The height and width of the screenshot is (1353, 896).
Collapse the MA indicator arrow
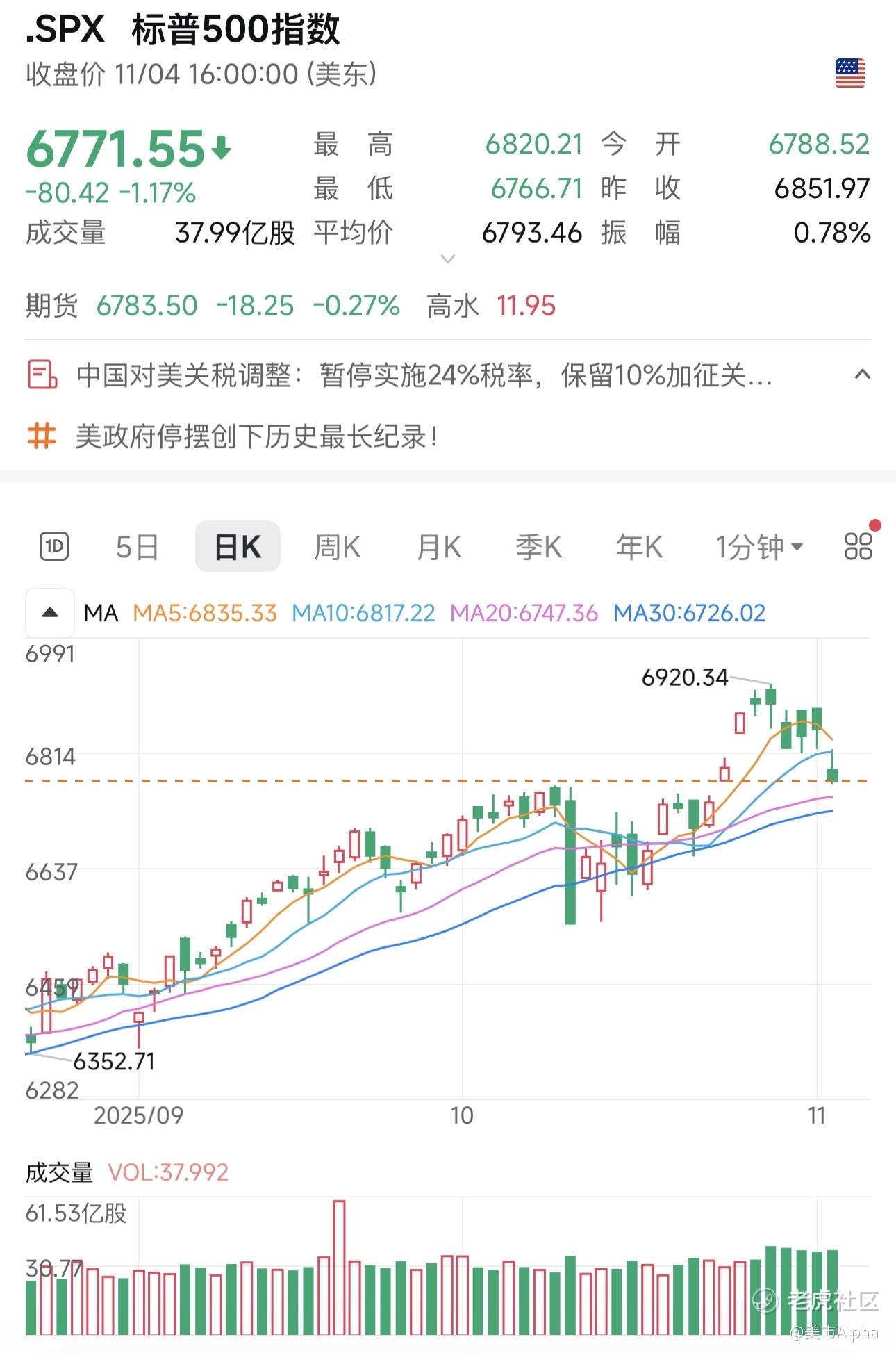(50, 613)
